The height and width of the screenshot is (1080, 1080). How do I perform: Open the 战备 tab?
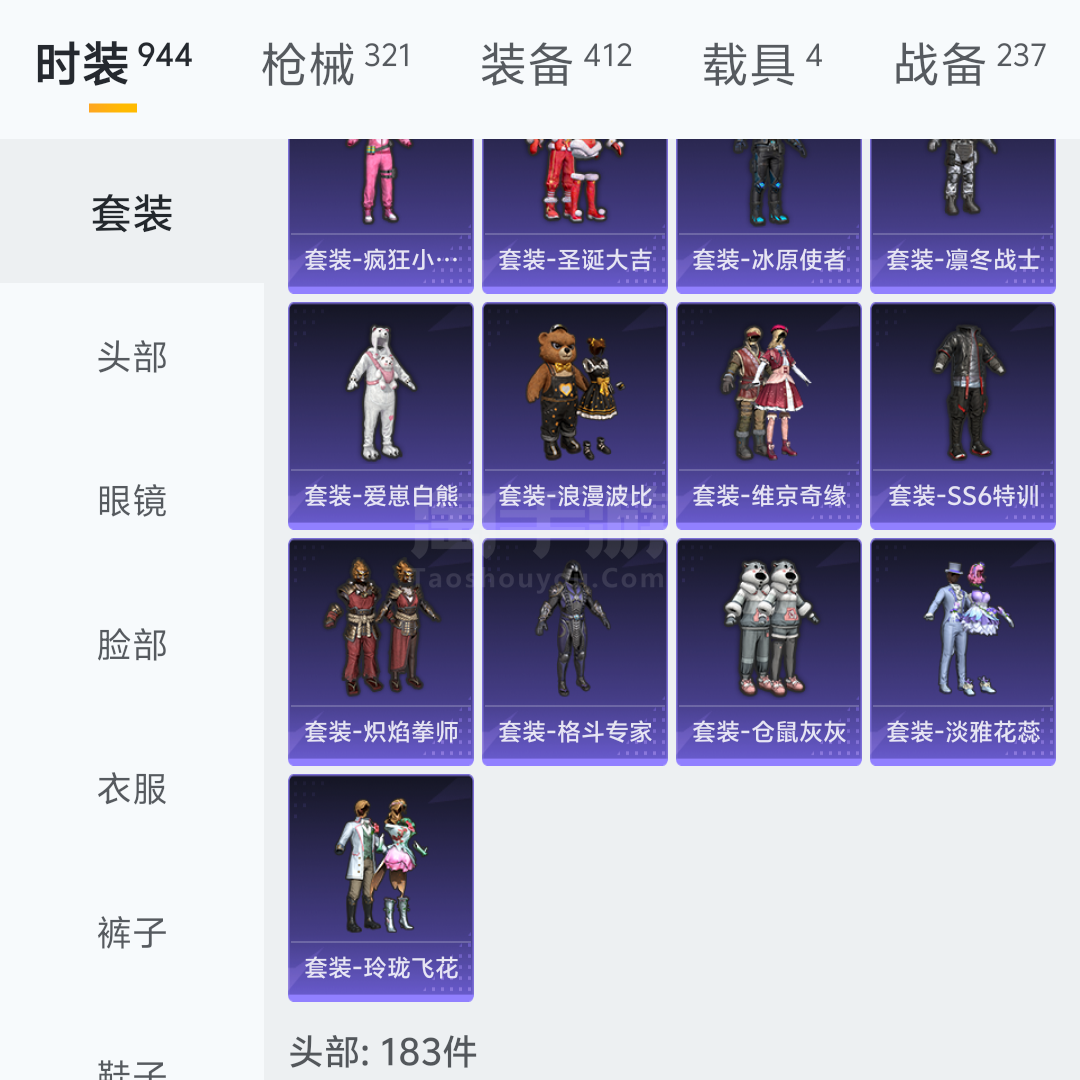pyautogui.click(x=969, y=63)
